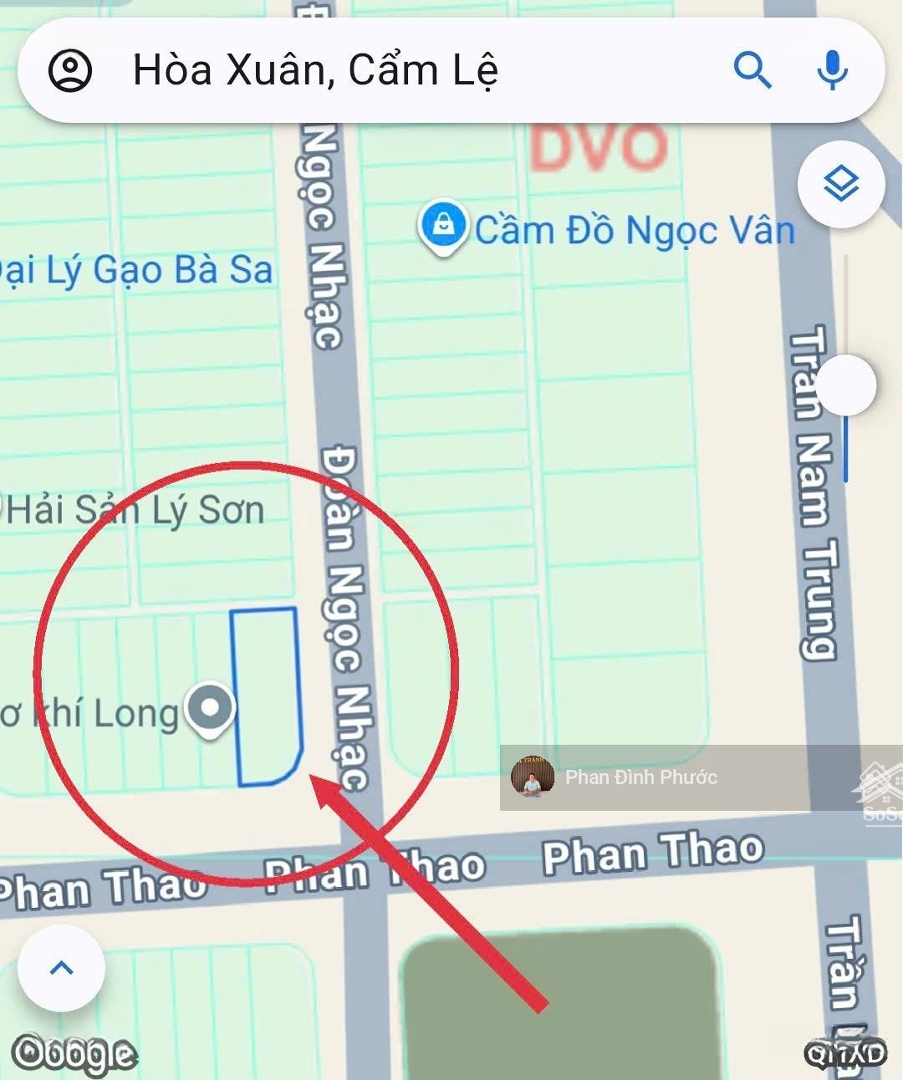The image size is (903, 1080).
Task: Tap the Đại Lý Gạo Bà Sa label
Action: [137, 268]
